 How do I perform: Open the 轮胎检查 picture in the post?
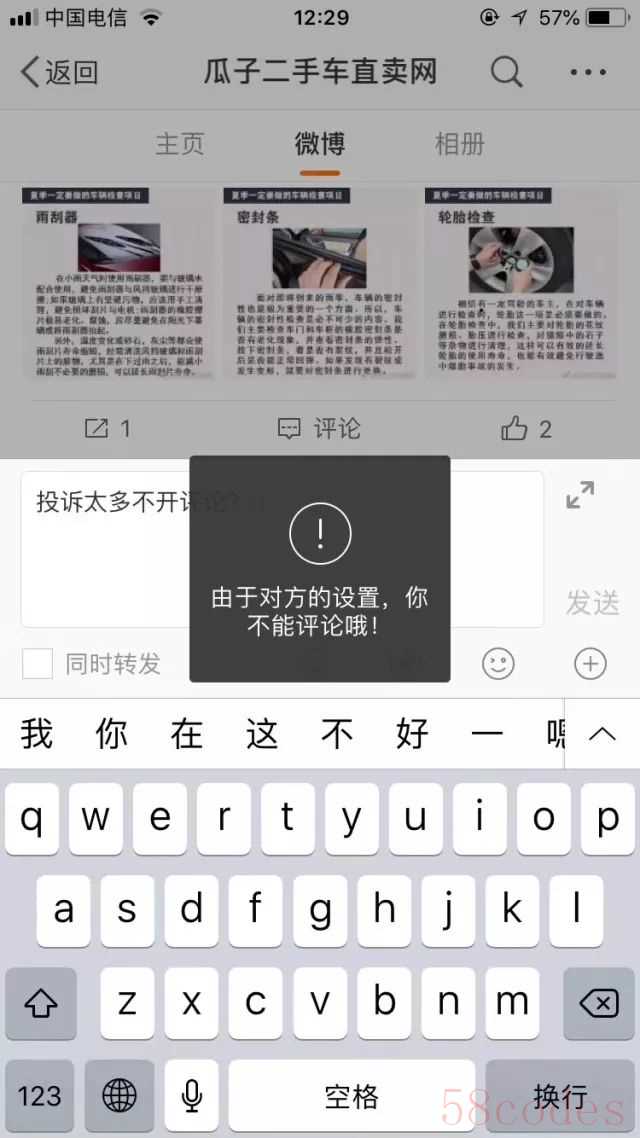click(519, 282)
